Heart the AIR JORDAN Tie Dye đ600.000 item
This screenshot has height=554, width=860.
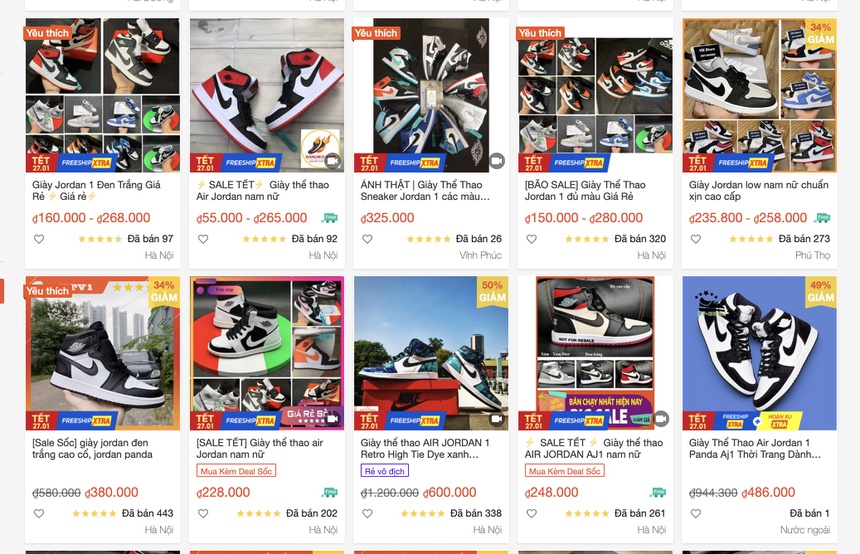coord(367,513)
